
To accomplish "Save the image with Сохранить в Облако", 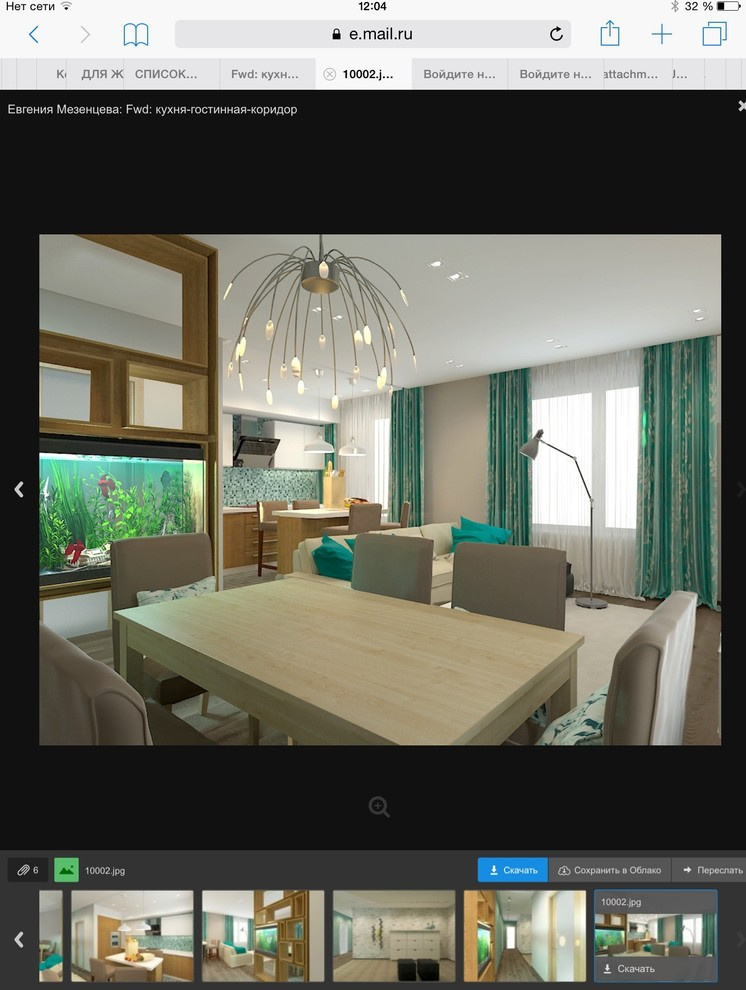I will click(609, 870).
